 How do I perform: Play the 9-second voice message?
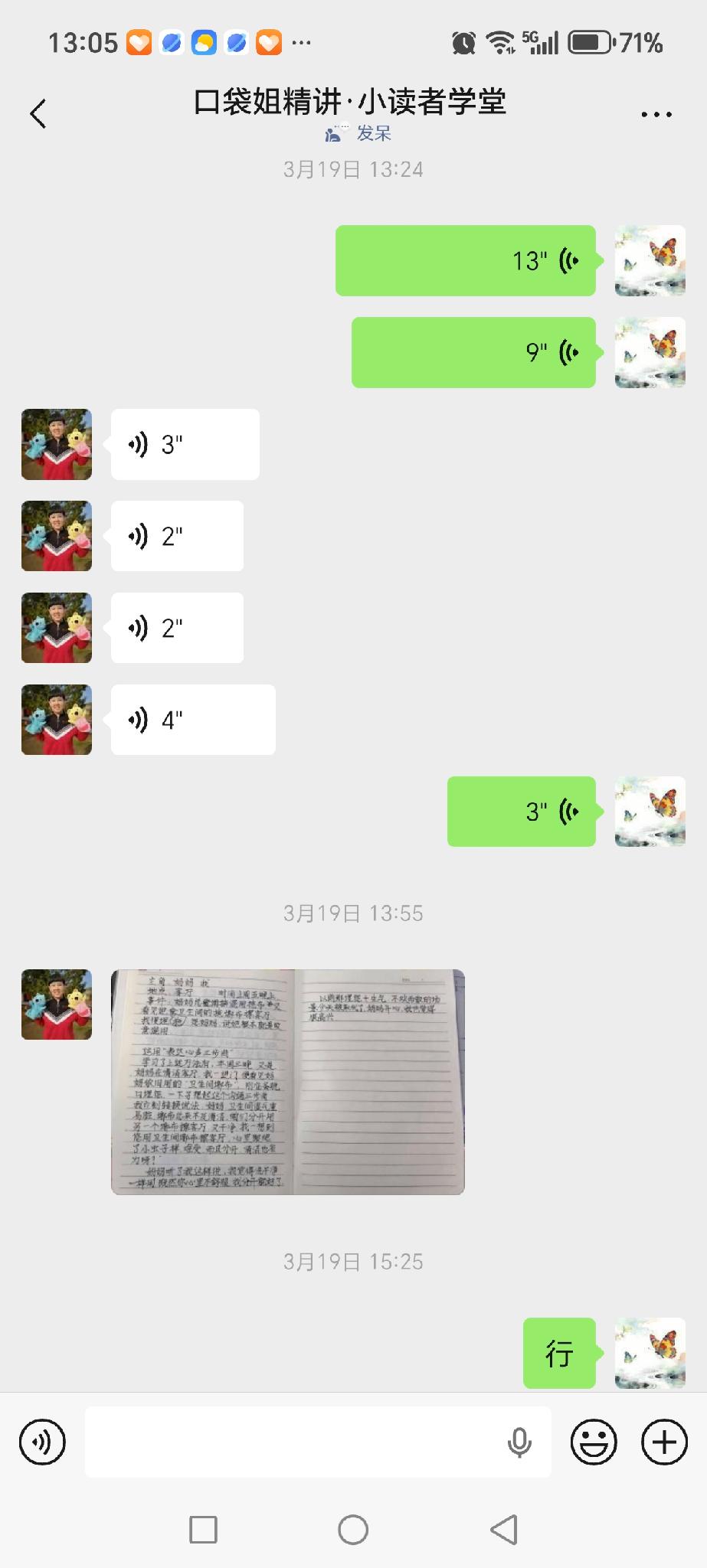pos(473,352)
